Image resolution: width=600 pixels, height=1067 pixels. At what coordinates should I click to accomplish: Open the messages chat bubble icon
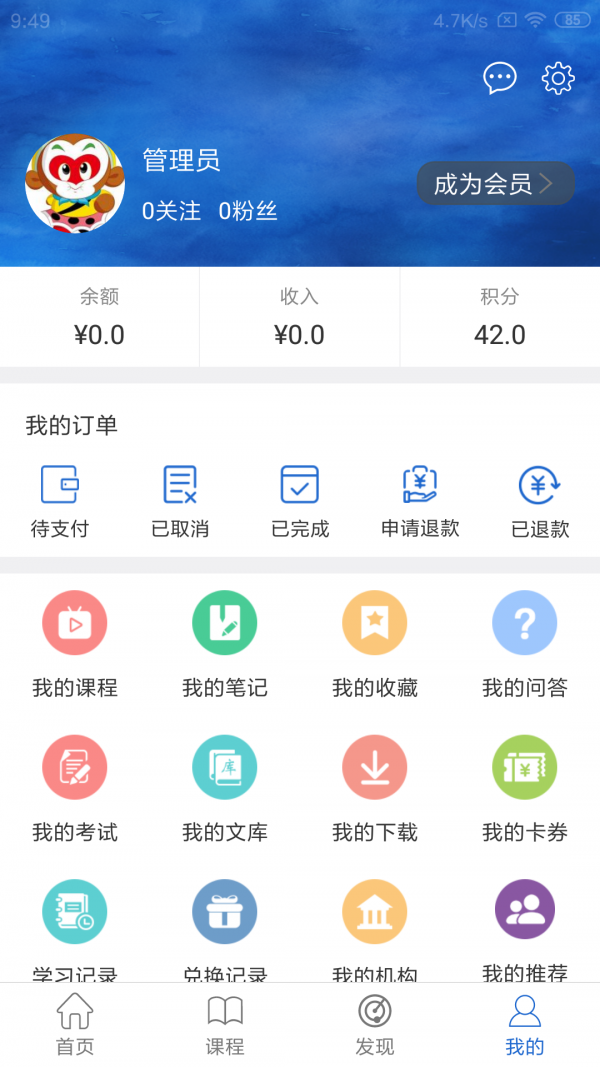point(500,78)
